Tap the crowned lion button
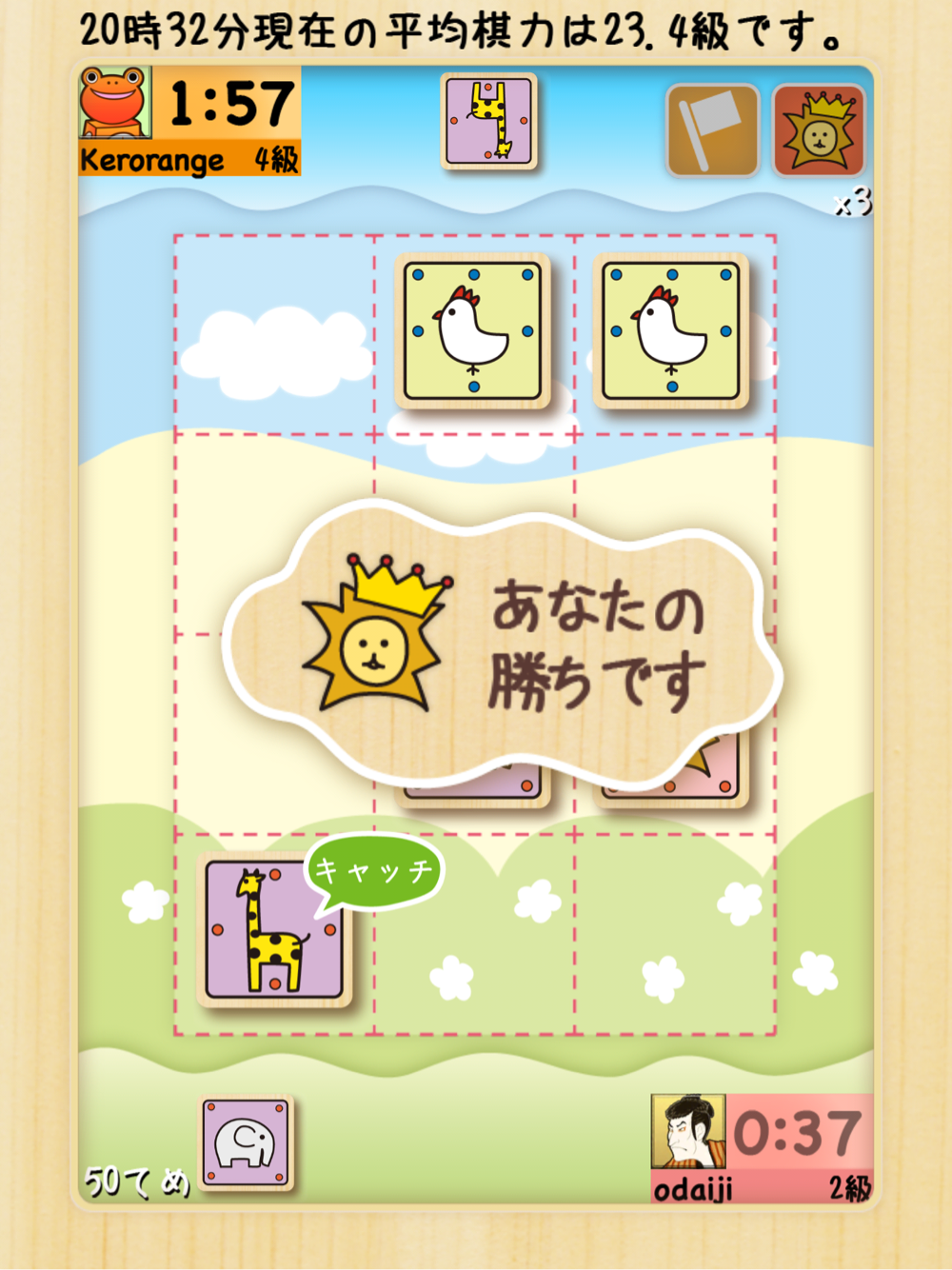The image size is (952, 1270). [819, 130]
